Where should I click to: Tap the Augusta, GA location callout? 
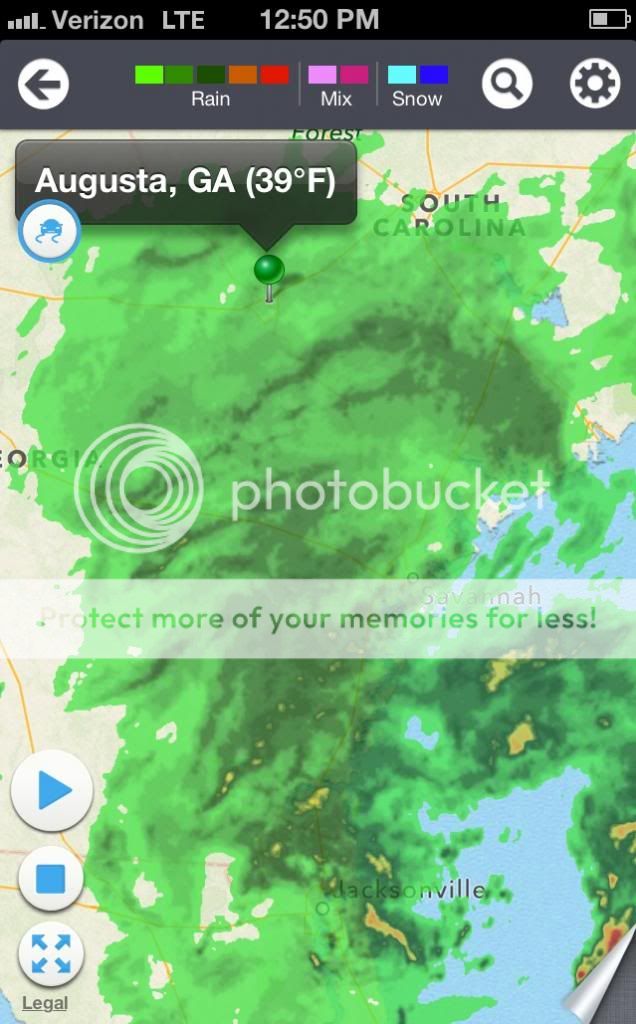185,181
